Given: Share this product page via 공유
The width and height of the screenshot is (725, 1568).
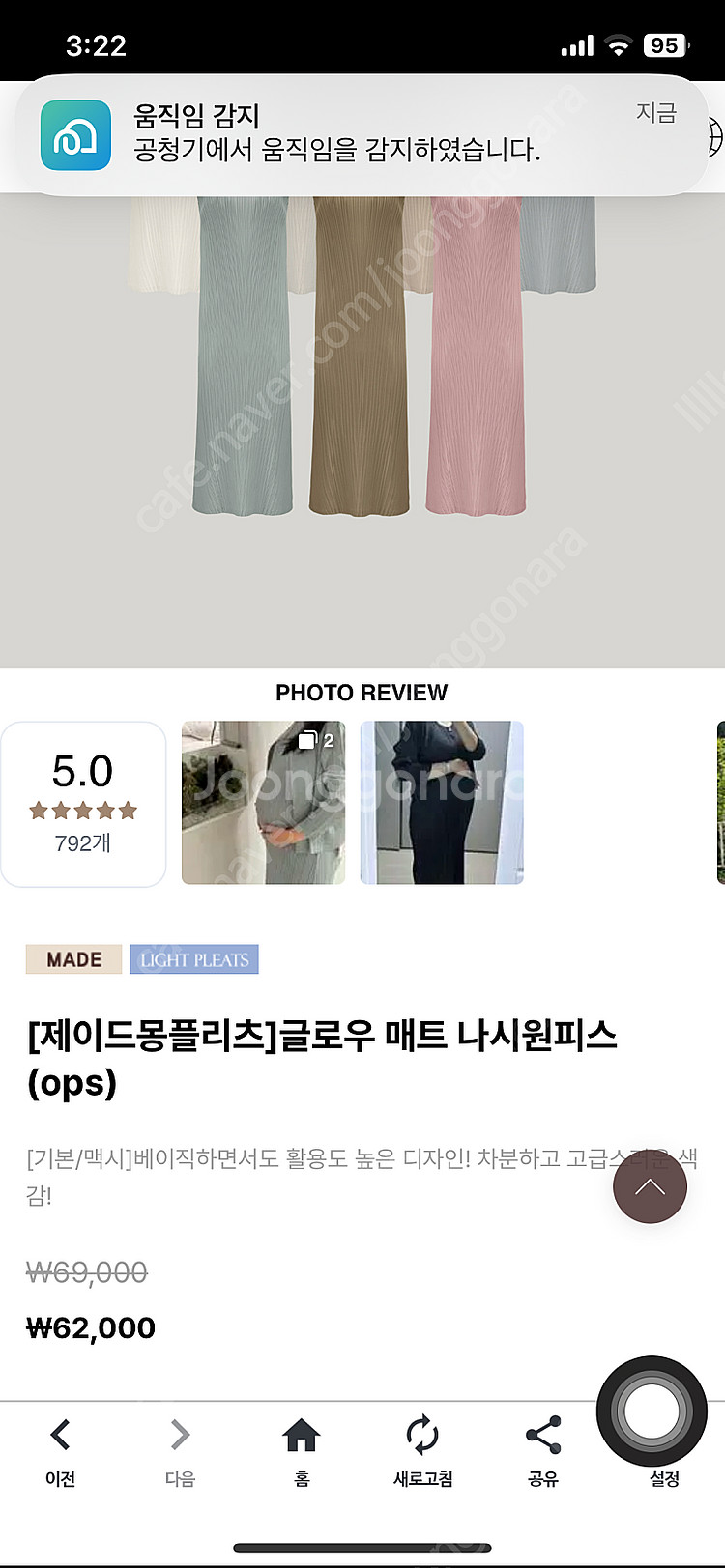Looking at the screenshot, I should 543,1450.
